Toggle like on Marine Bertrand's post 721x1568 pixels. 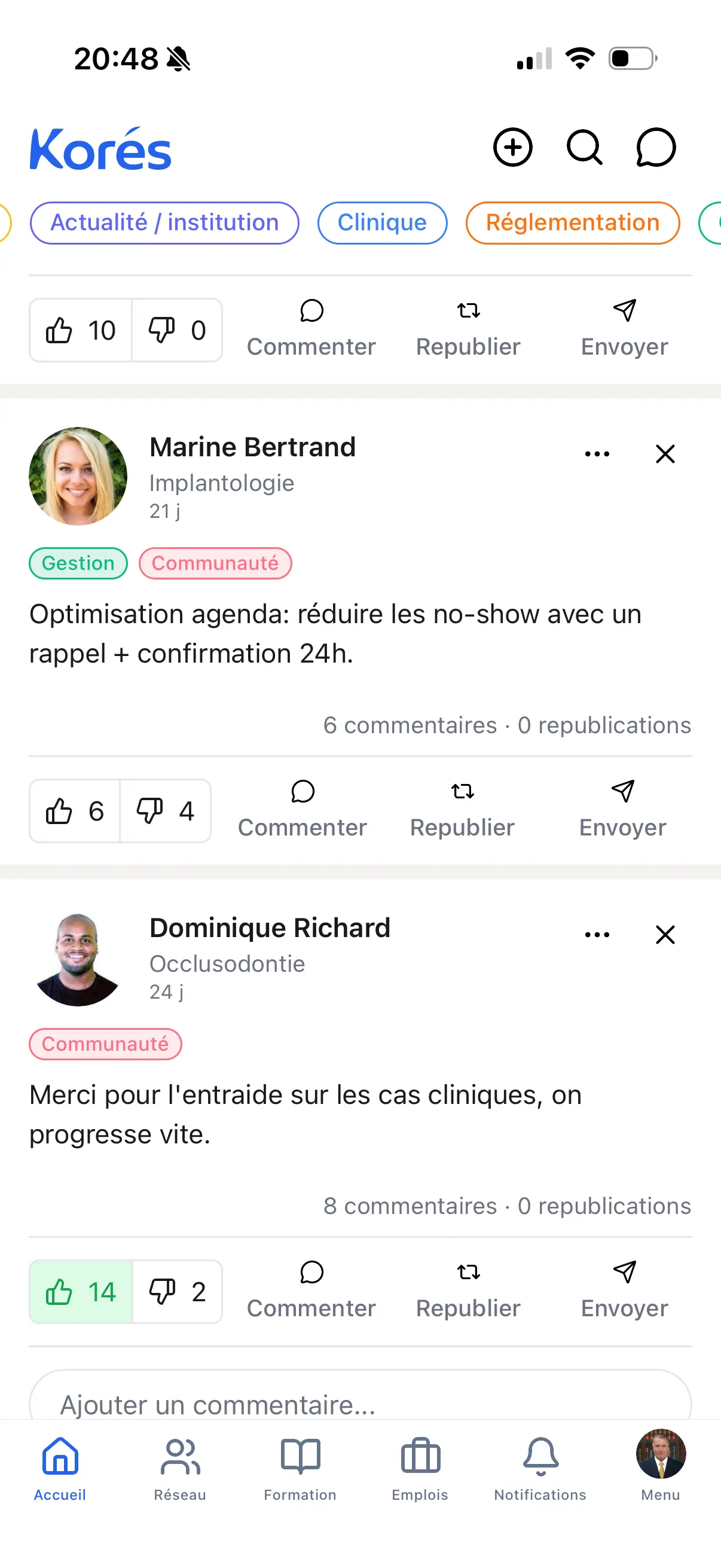tap(74, 811)
